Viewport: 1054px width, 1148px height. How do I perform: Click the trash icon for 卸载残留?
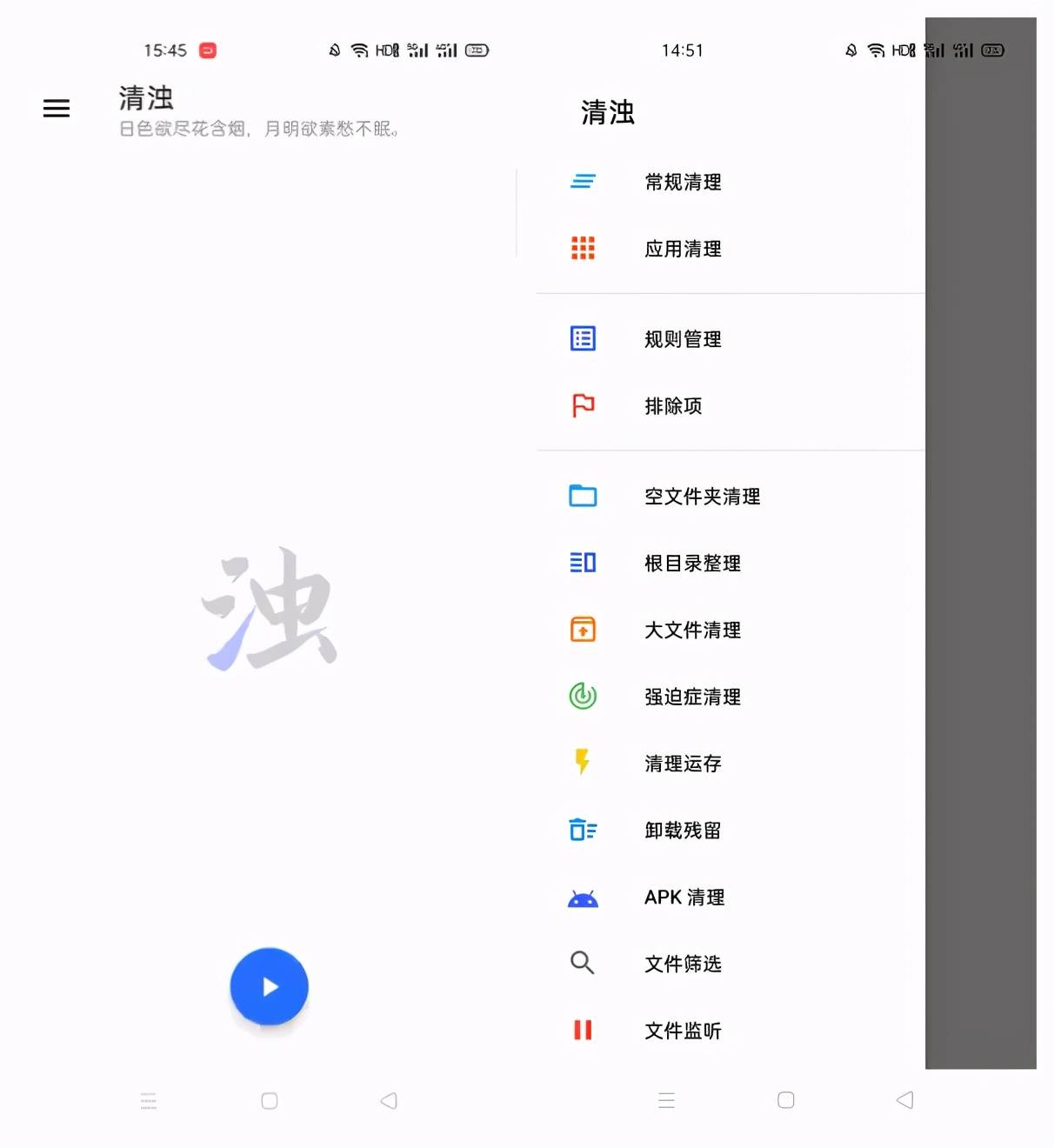[x=583, y=830]
